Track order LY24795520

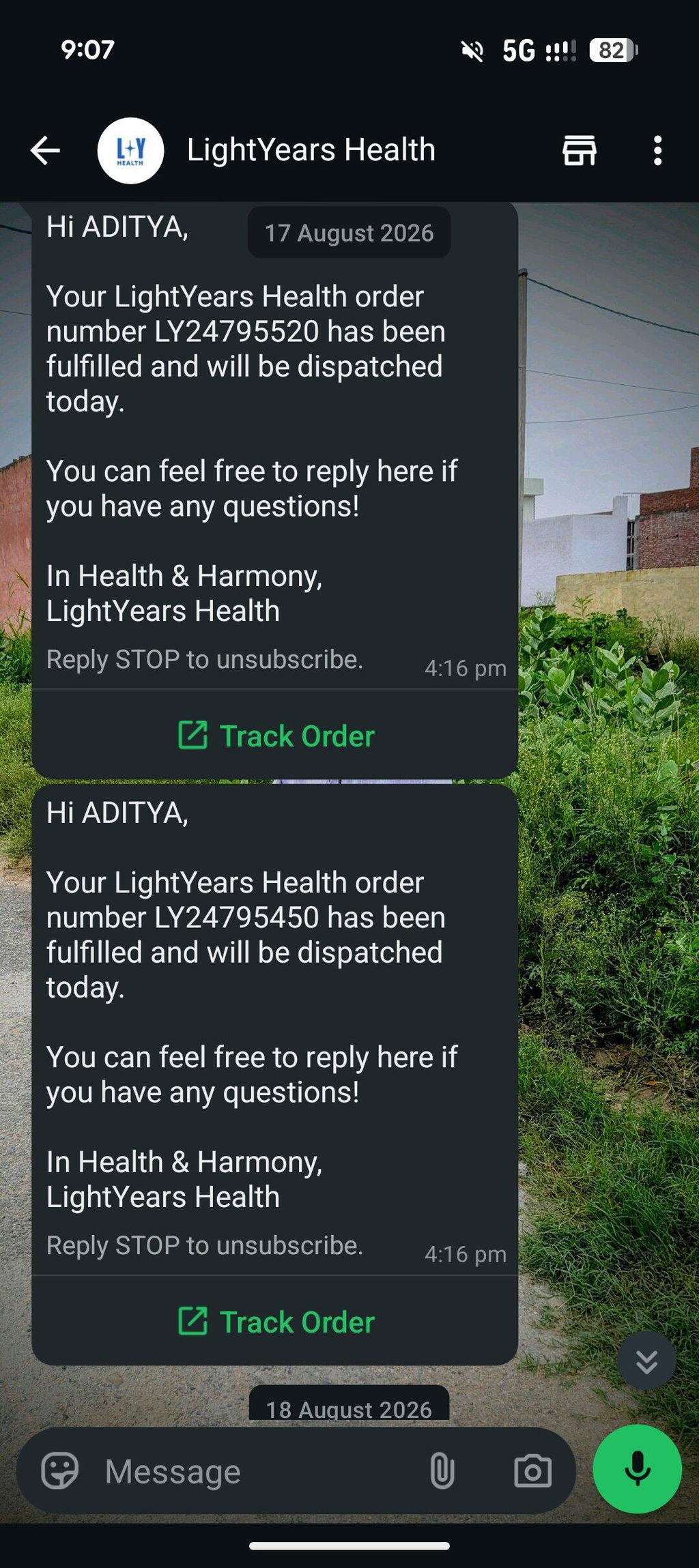(x=275, y=736)
